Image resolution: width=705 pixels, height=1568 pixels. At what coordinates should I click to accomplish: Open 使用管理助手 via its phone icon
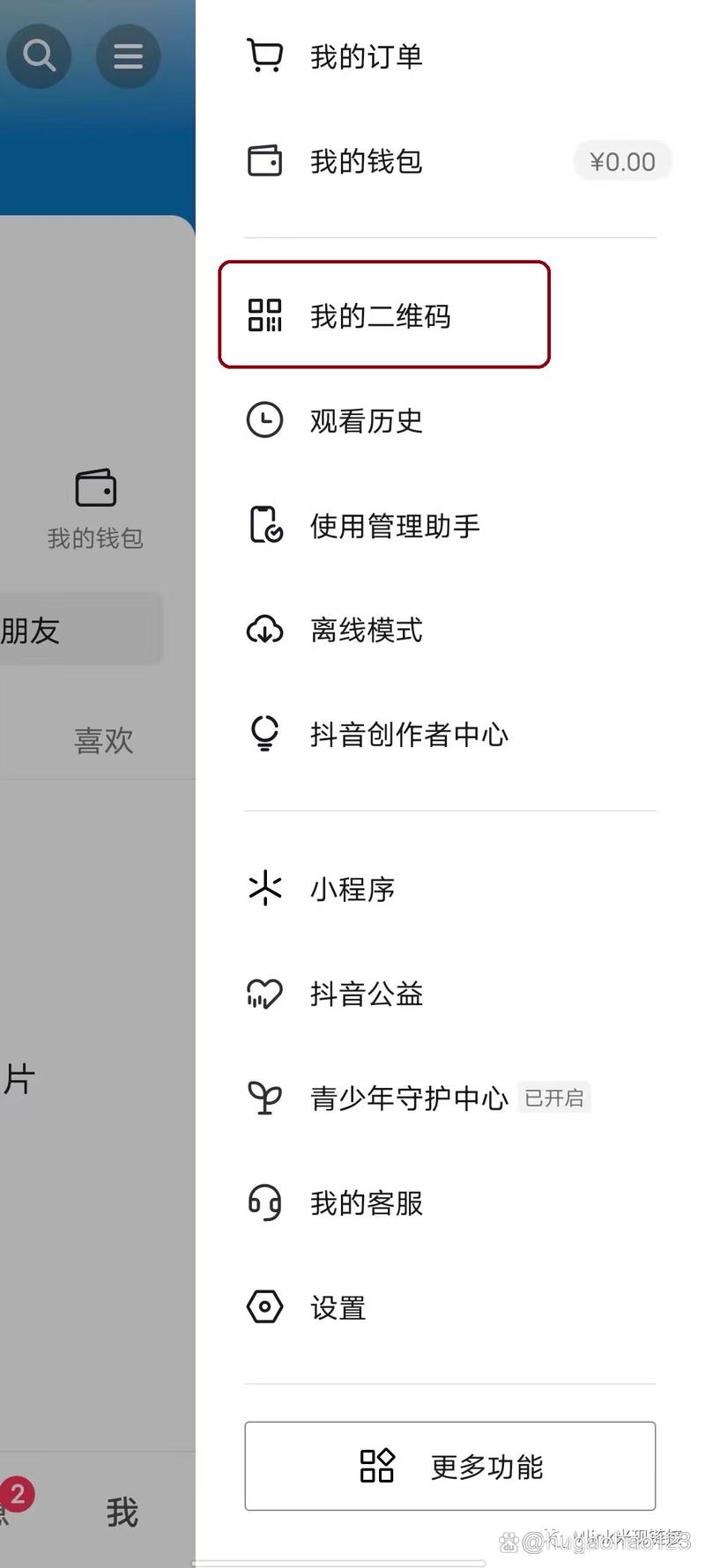point(264,525)
